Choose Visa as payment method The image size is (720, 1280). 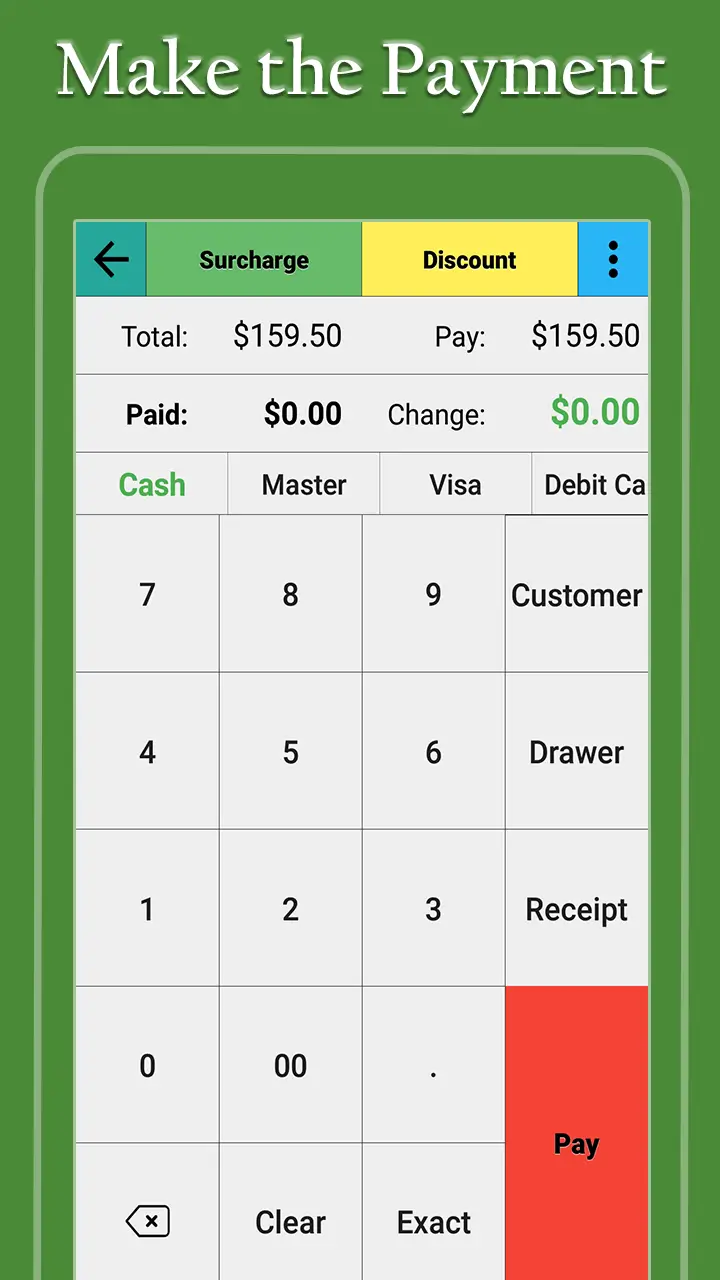click(455, 484)
